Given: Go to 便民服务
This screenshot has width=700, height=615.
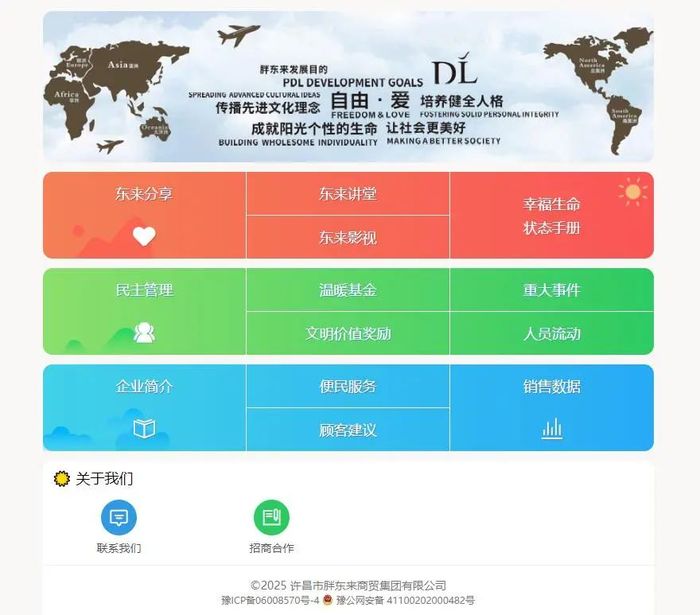Looking at the screenshot, I should pos(347,386).
